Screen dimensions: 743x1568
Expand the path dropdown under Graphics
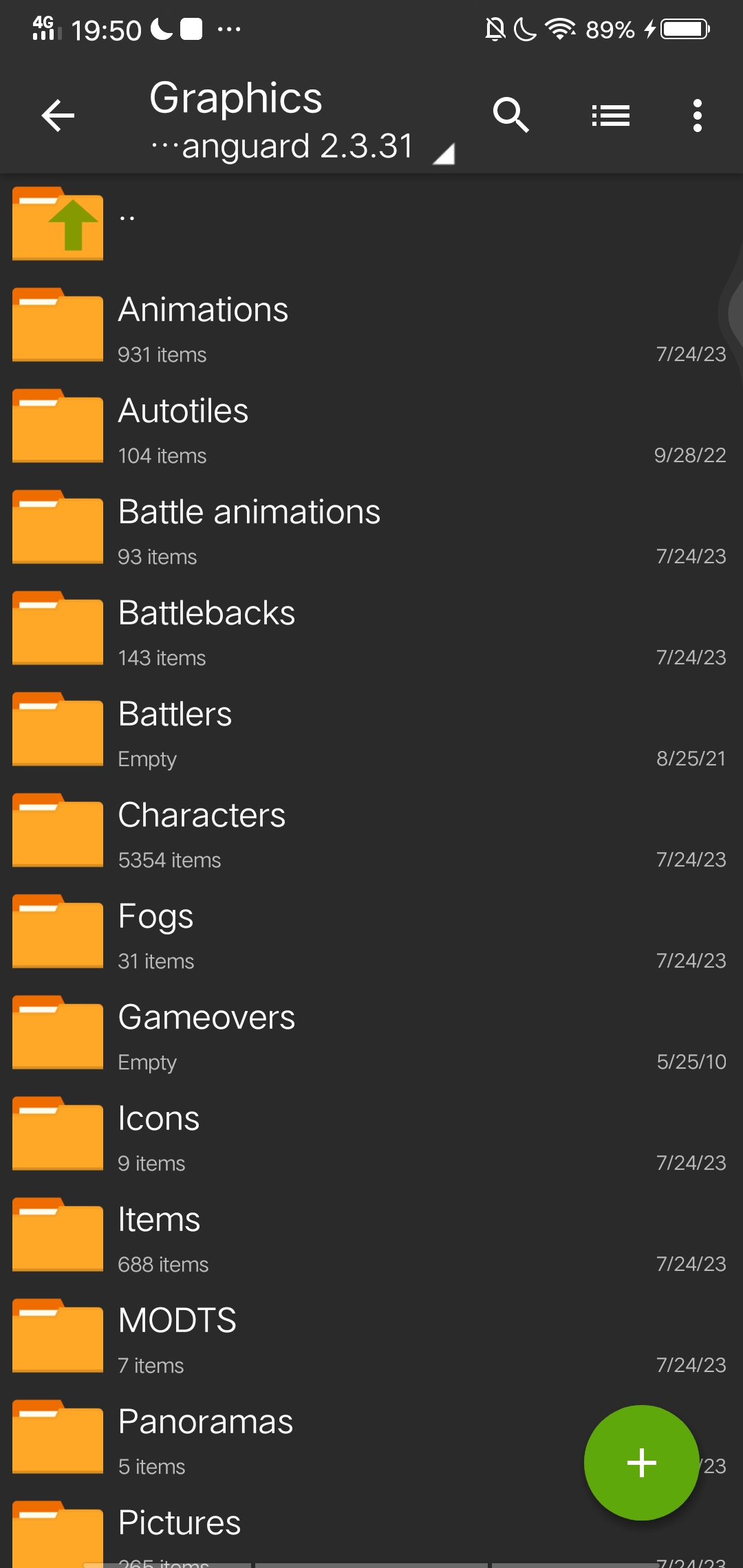coord(303,147)
